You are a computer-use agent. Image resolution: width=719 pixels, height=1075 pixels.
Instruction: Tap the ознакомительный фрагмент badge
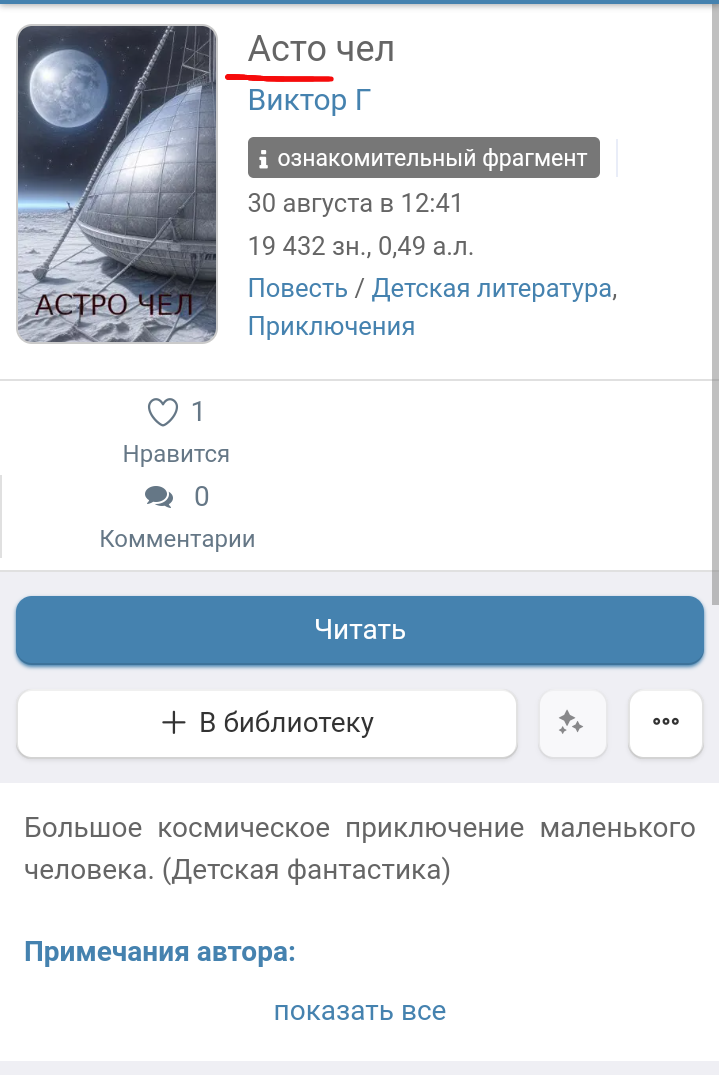pyautogui.click(x=423, y=158)
